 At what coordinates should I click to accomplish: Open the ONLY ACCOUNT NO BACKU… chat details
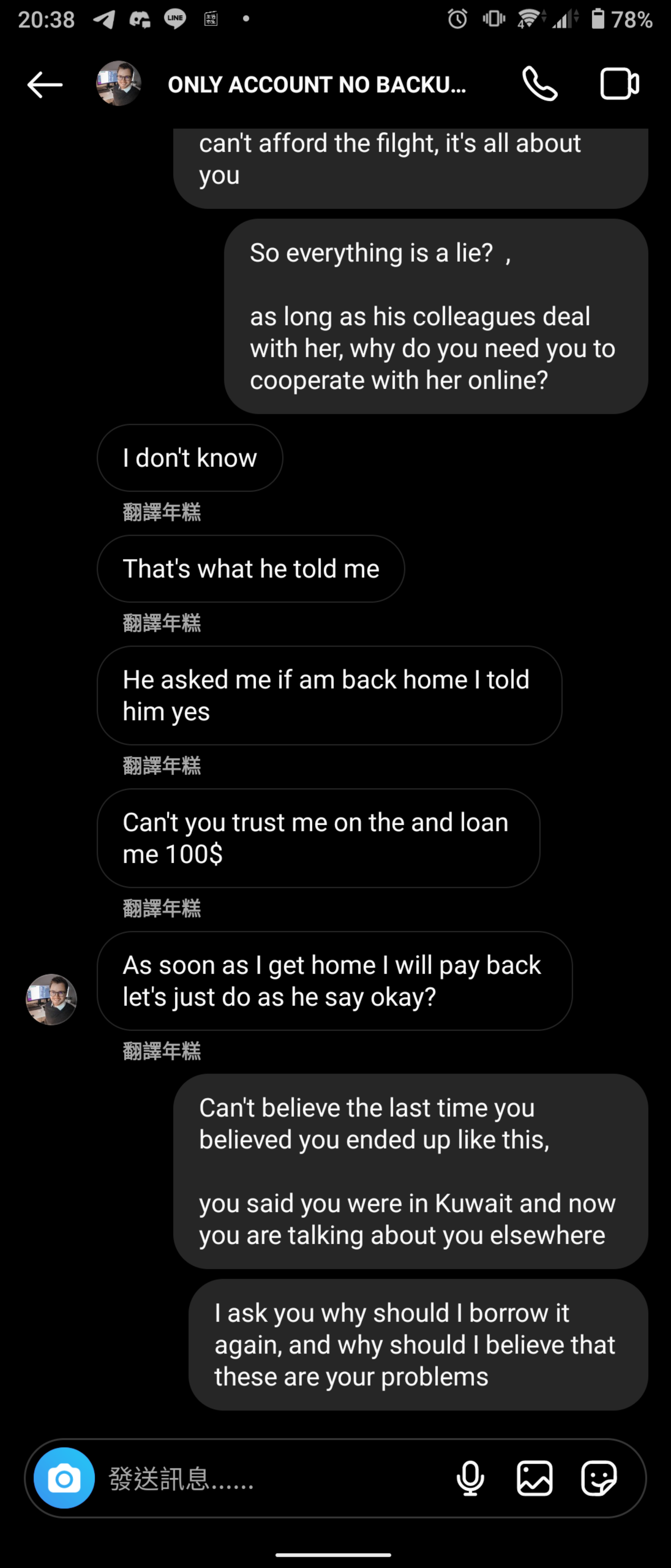(316, 85)
